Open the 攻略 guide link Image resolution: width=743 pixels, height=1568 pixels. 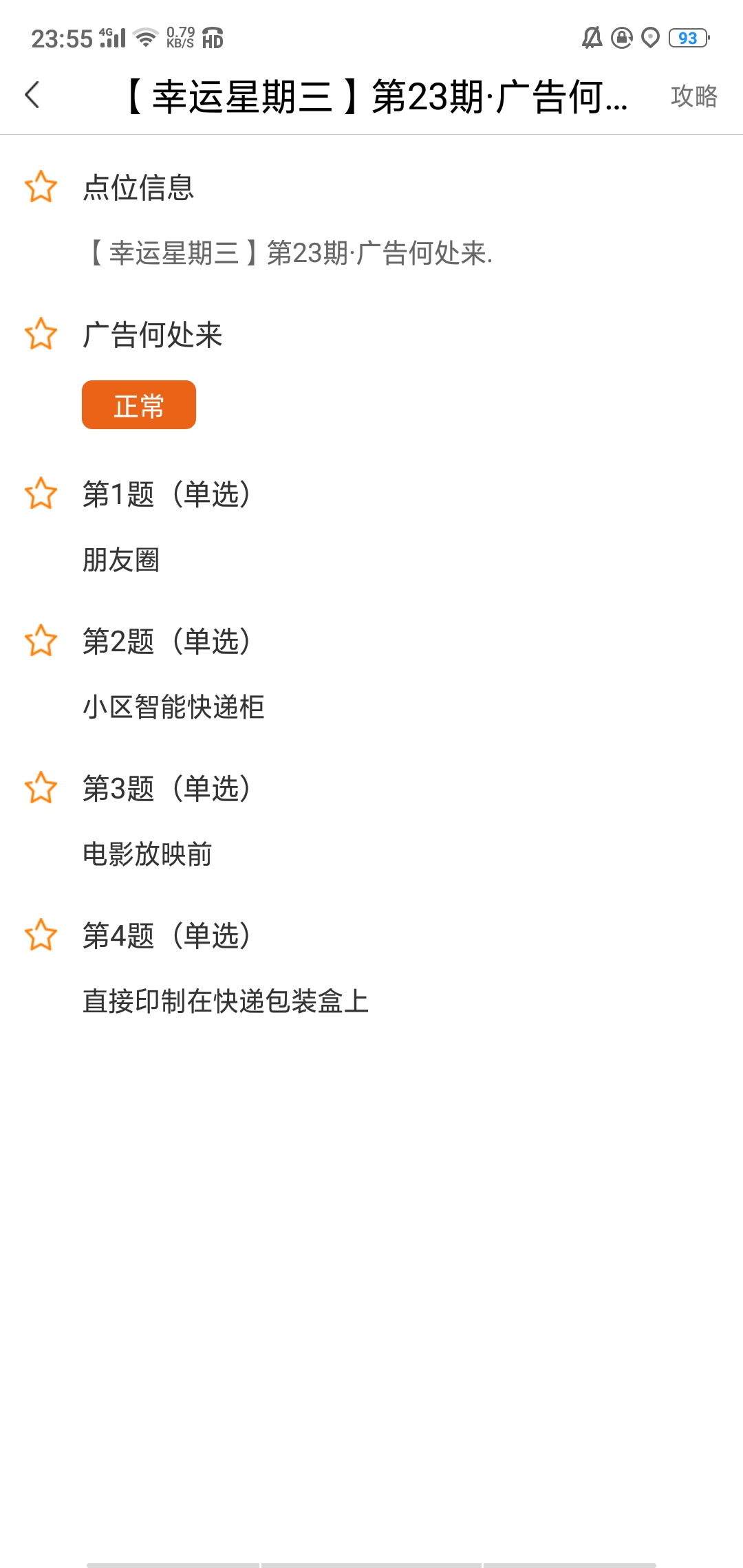tap(693, 96)
